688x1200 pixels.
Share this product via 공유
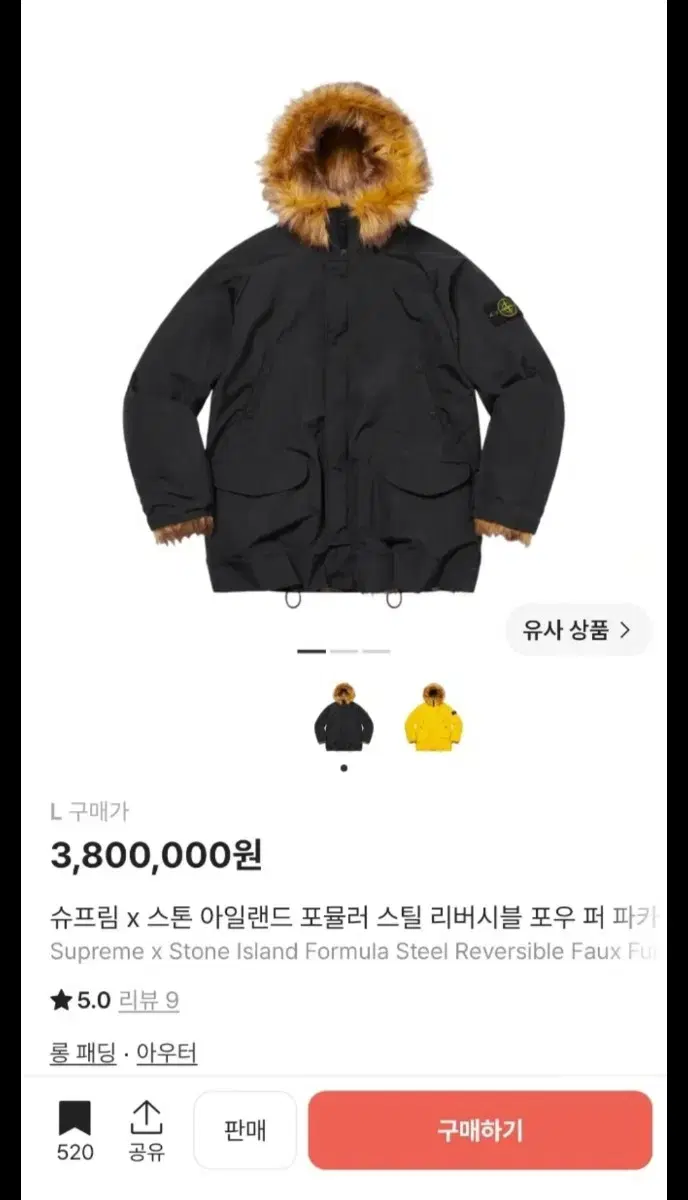(146, 1130)
